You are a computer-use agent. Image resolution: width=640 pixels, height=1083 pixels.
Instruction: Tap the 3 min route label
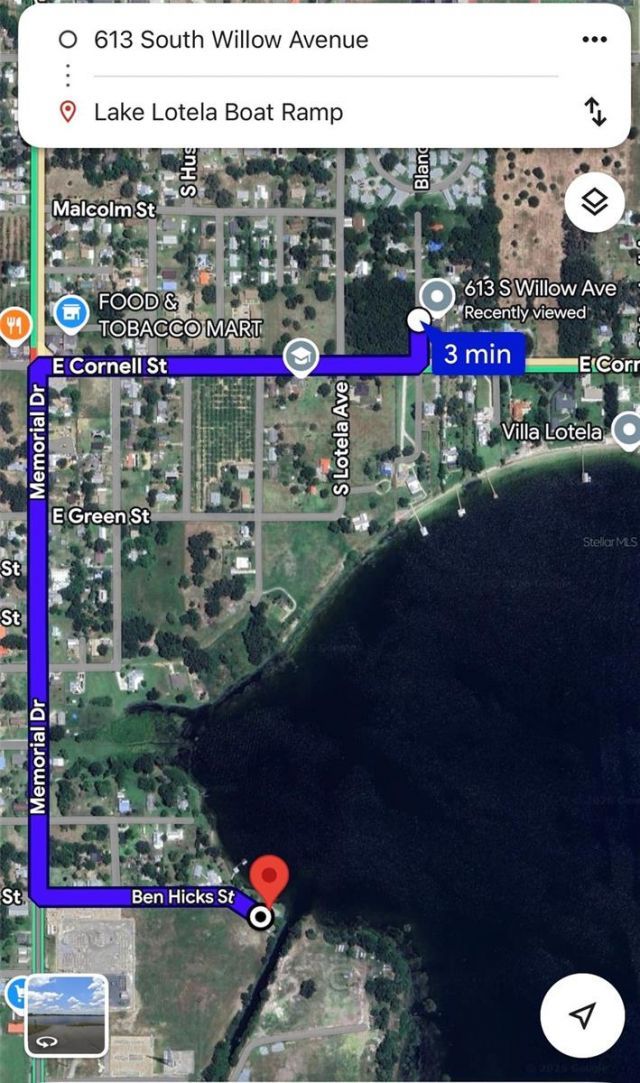(x=477, y=354)
